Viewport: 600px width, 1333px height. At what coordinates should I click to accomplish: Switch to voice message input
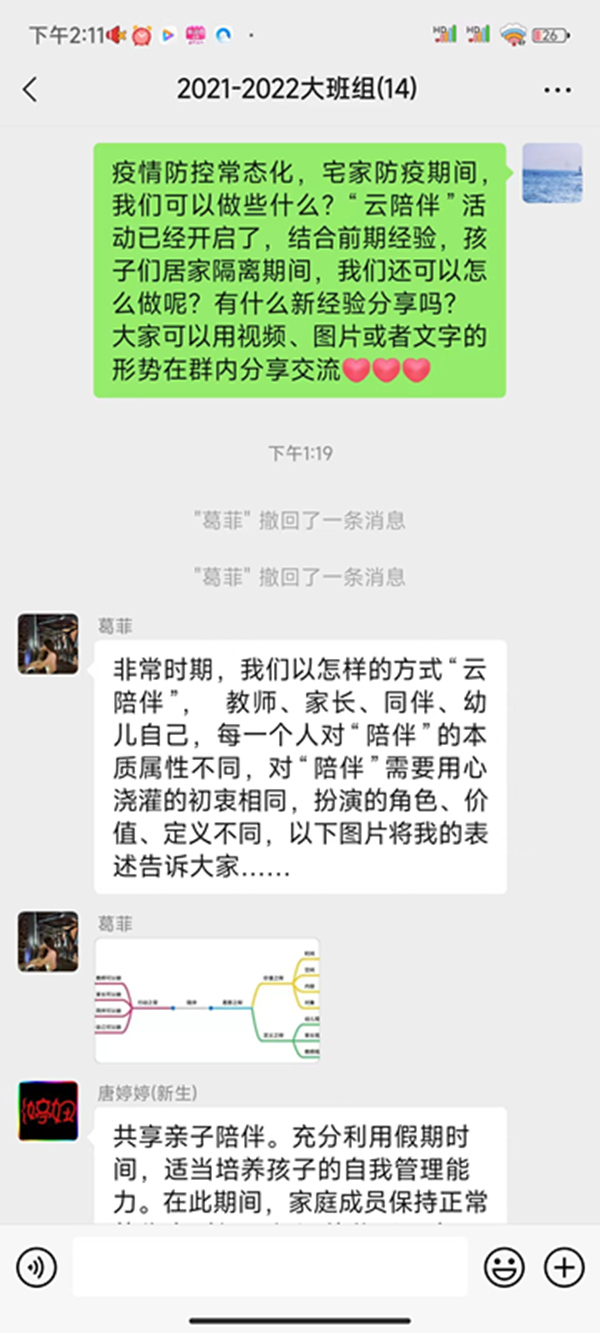pyautogui.click(x=37, y=1268)
